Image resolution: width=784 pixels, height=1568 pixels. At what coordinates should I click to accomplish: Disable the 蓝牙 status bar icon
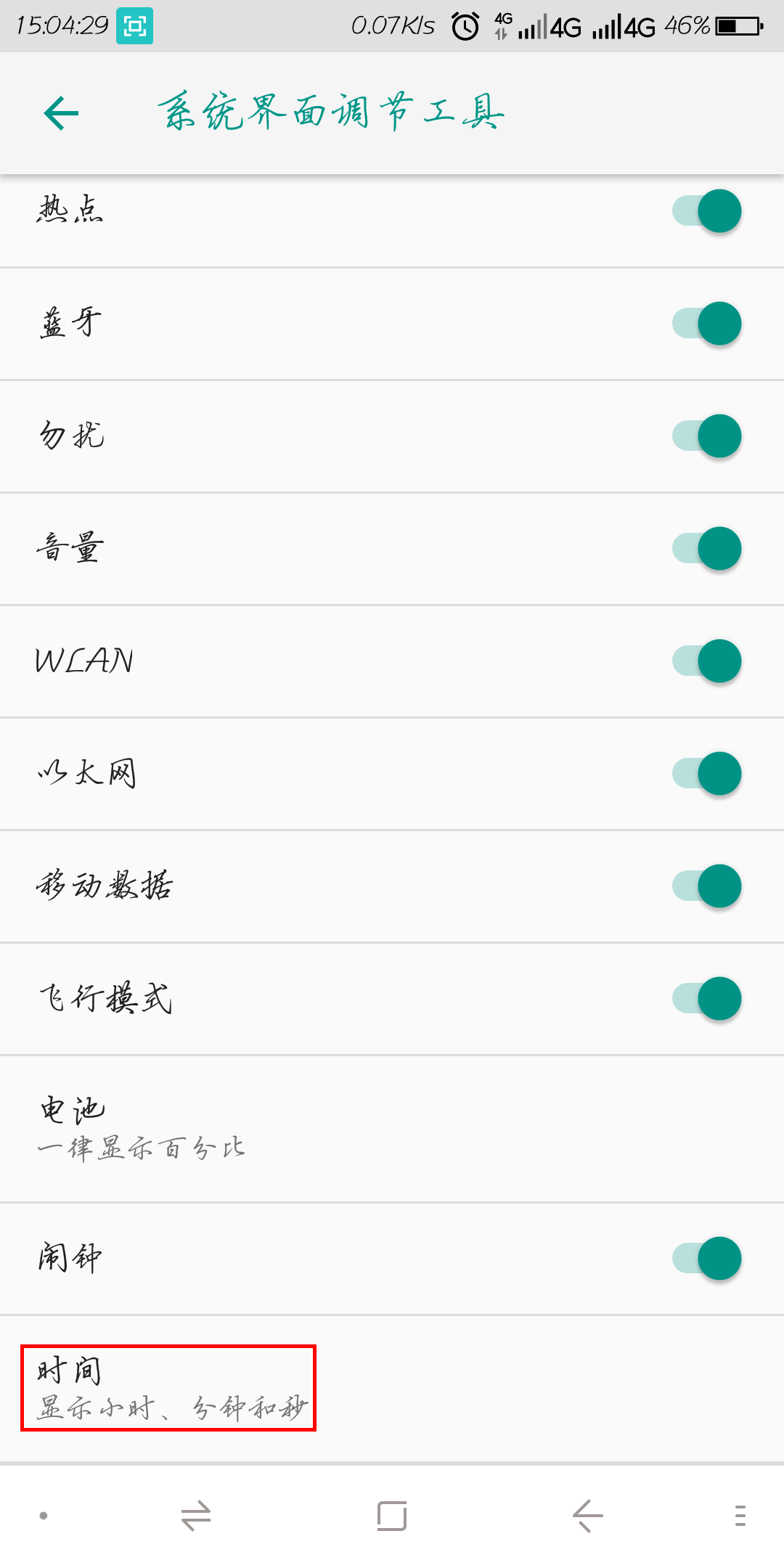[706, 324]
